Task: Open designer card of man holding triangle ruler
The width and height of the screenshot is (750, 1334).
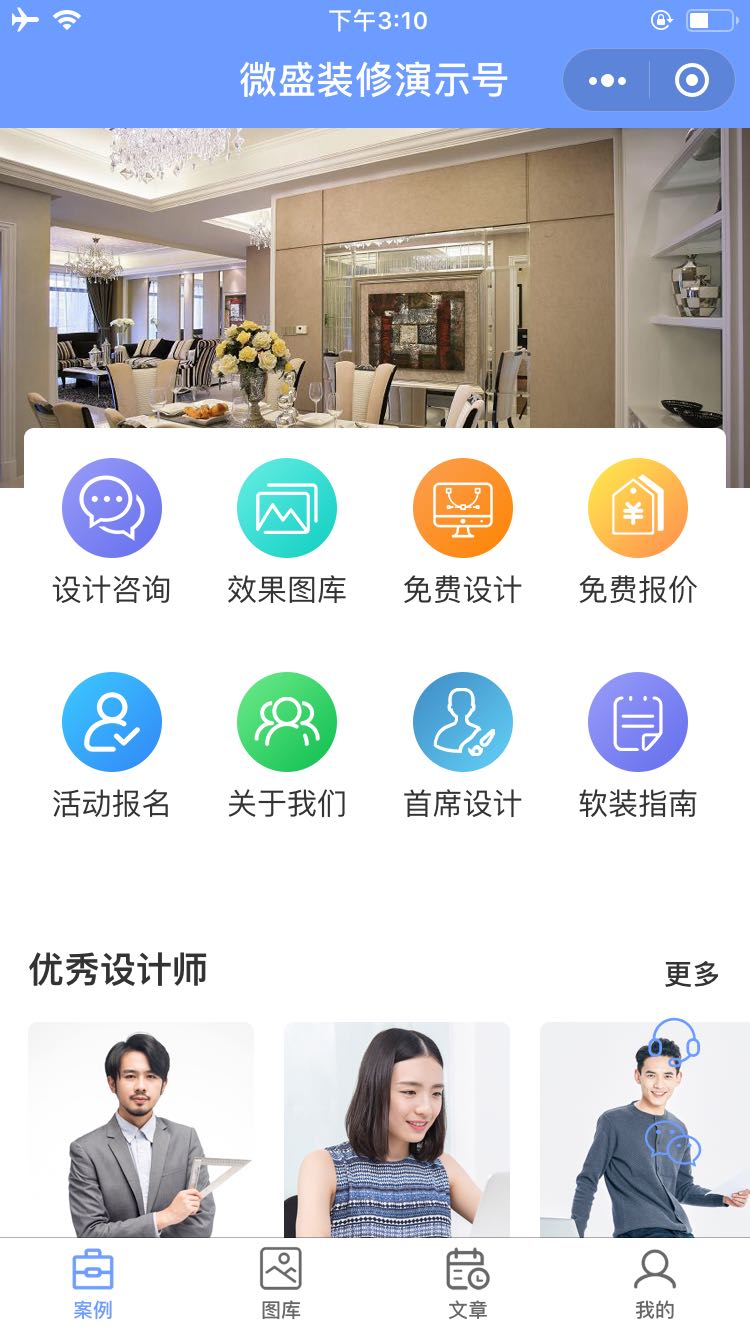Action: 141,1130
